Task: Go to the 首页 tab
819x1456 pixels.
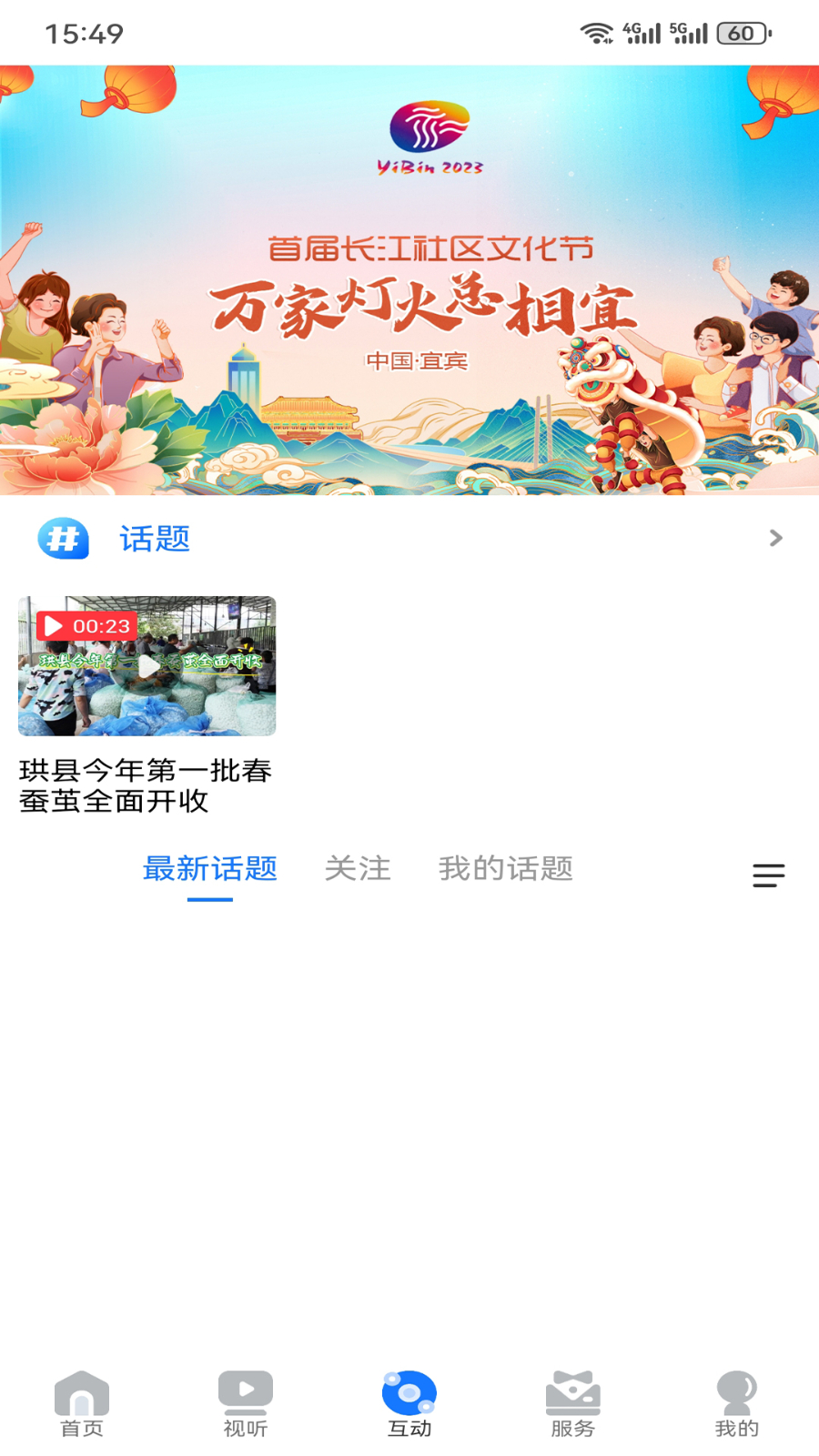Action: pyautogui.click(x=82, y=1404)
